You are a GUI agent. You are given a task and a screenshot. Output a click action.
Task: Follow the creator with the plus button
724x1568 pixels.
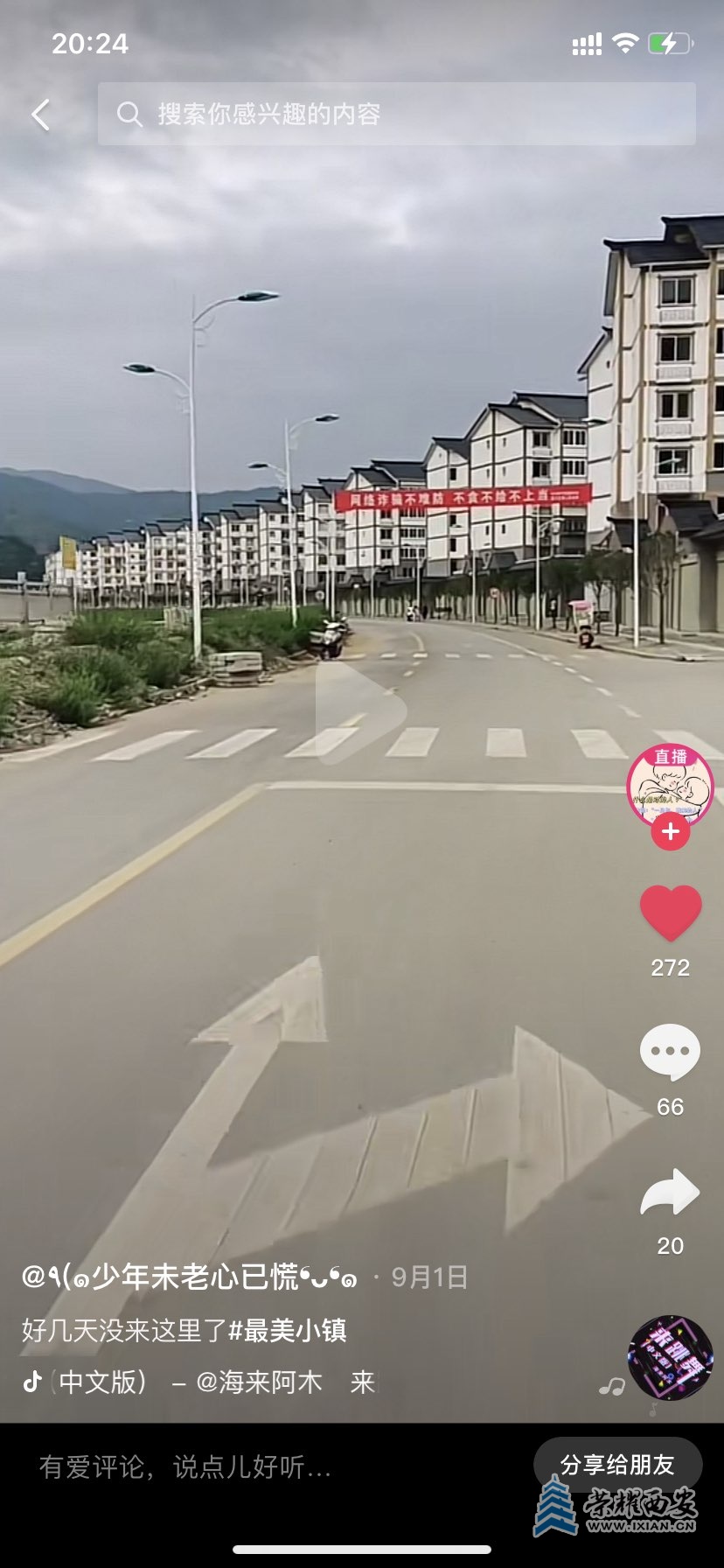[x=671, y=832]
